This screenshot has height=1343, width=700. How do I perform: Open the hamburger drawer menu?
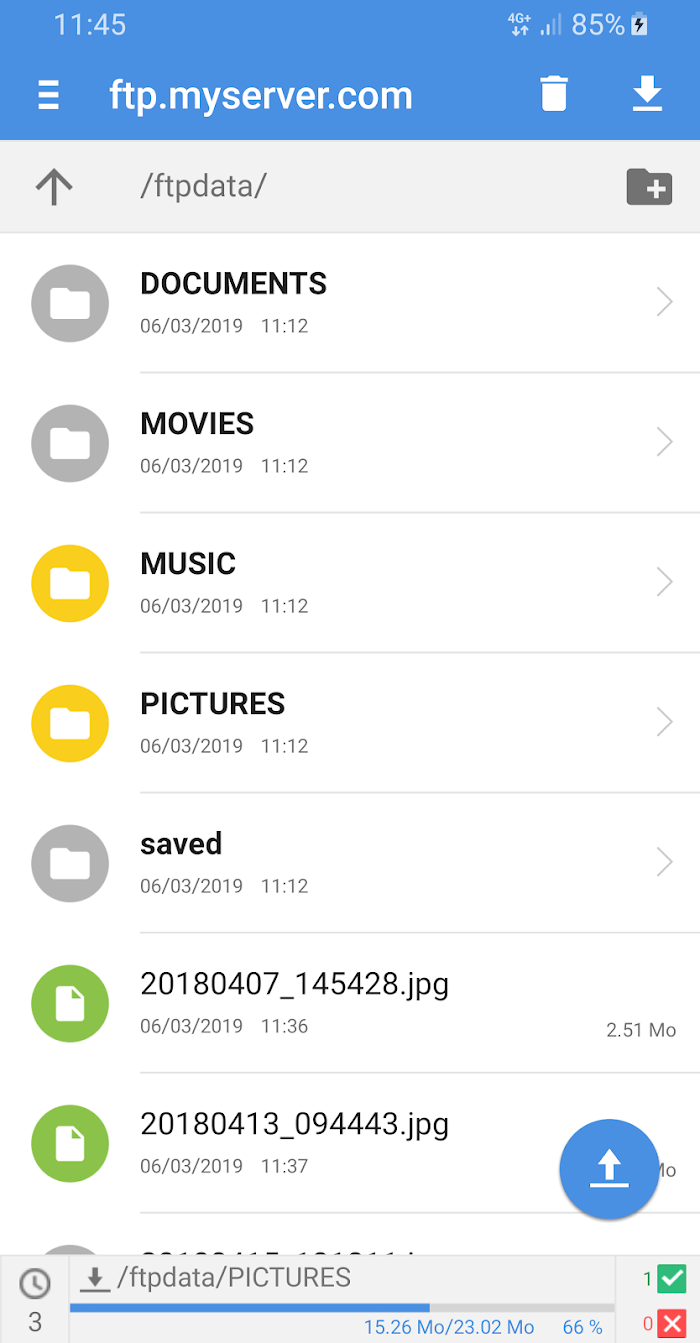point(48,96)
